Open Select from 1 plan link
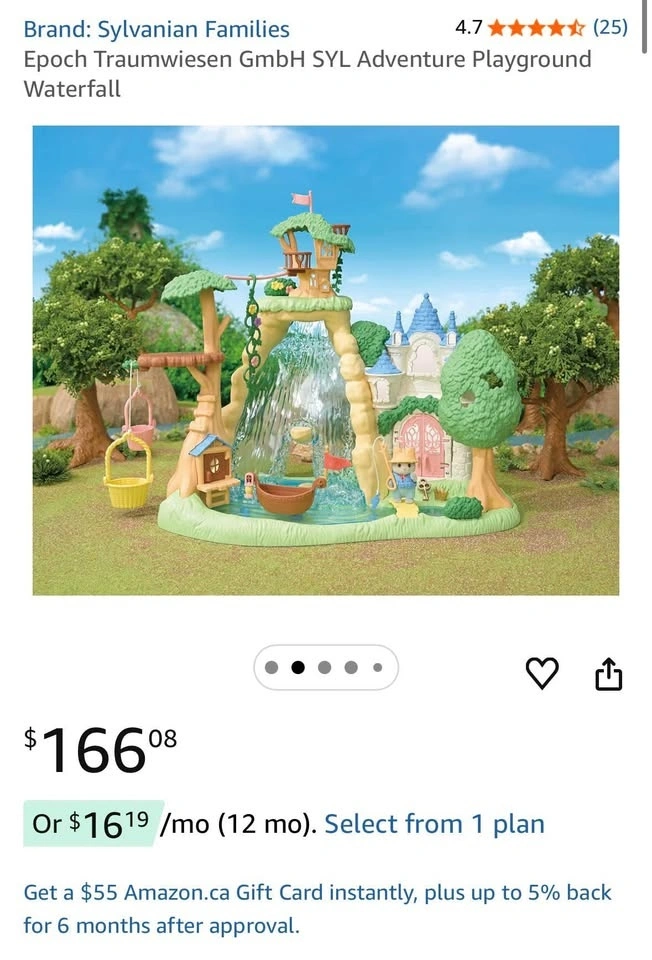The width and height of the screenshot is (652, 960). (x=434, y=824)
